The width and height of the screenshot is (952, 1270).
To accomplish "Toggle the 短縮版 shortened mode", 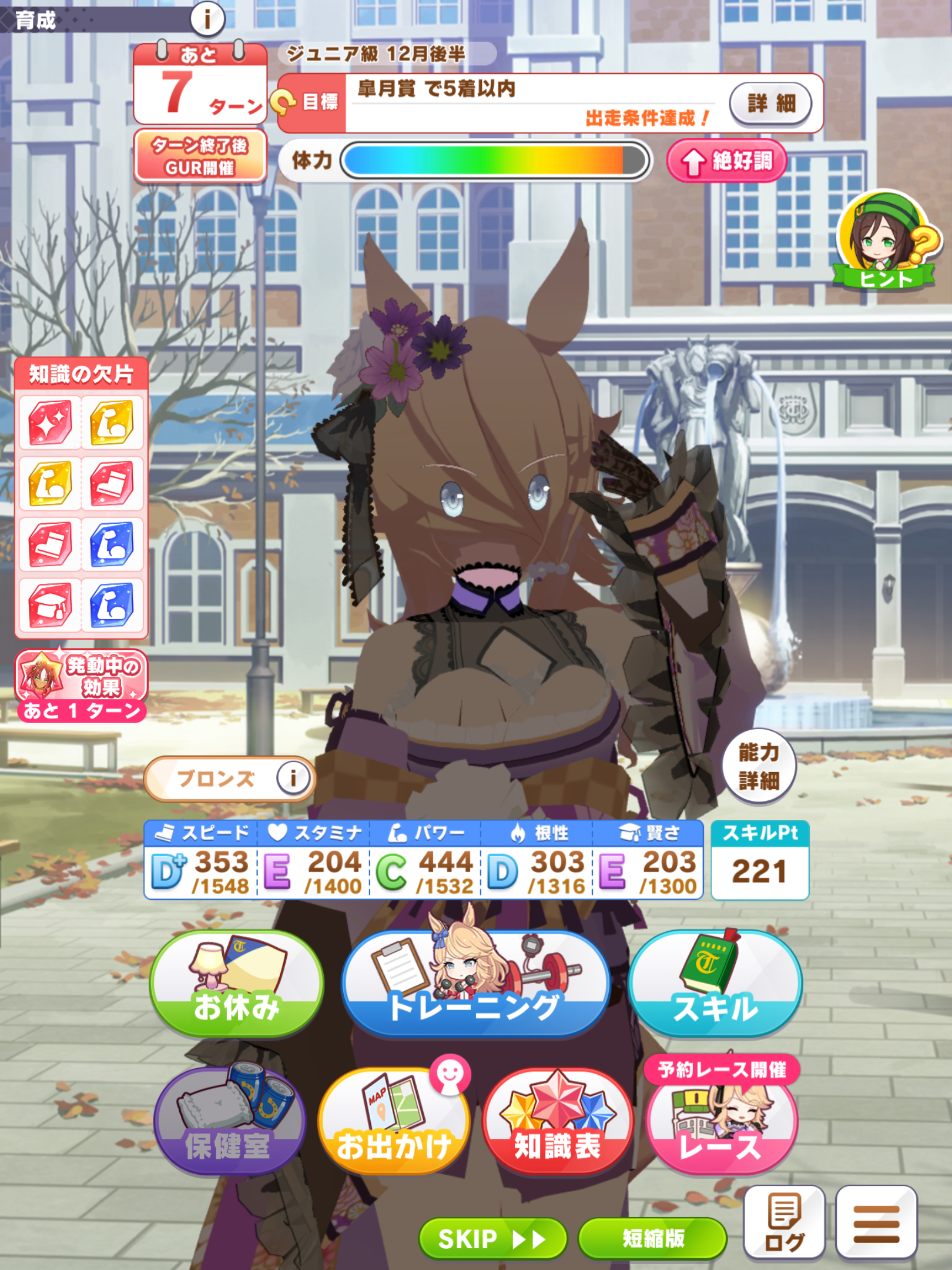I will 652,1239.
